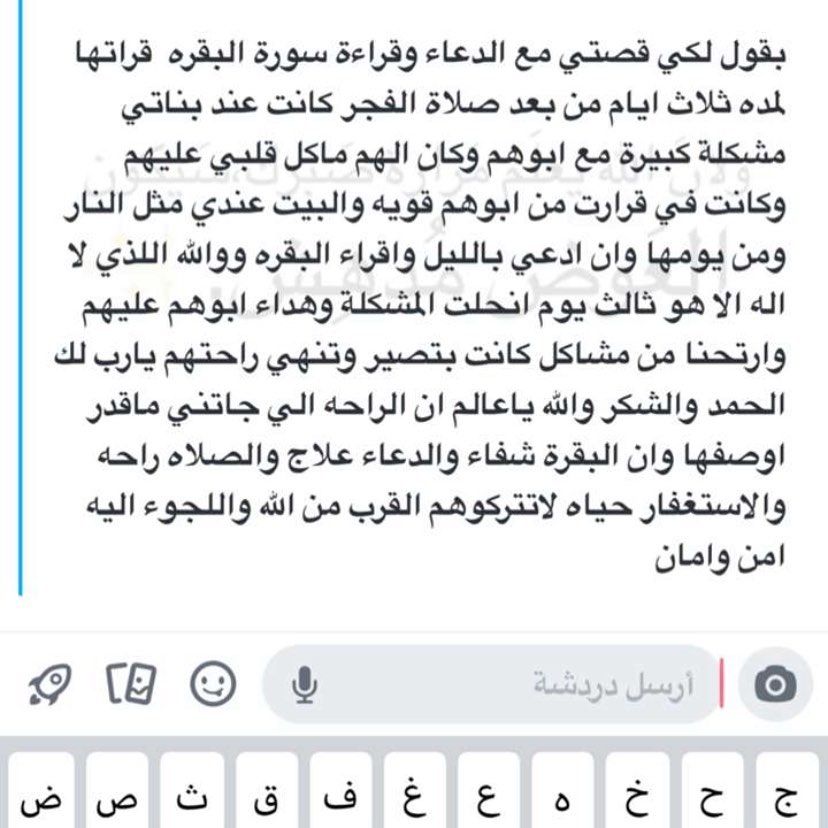Open the stickers and memories cards icon
Image resolution: width=828 pixels, height=828 pixels.
click(131, 685)
